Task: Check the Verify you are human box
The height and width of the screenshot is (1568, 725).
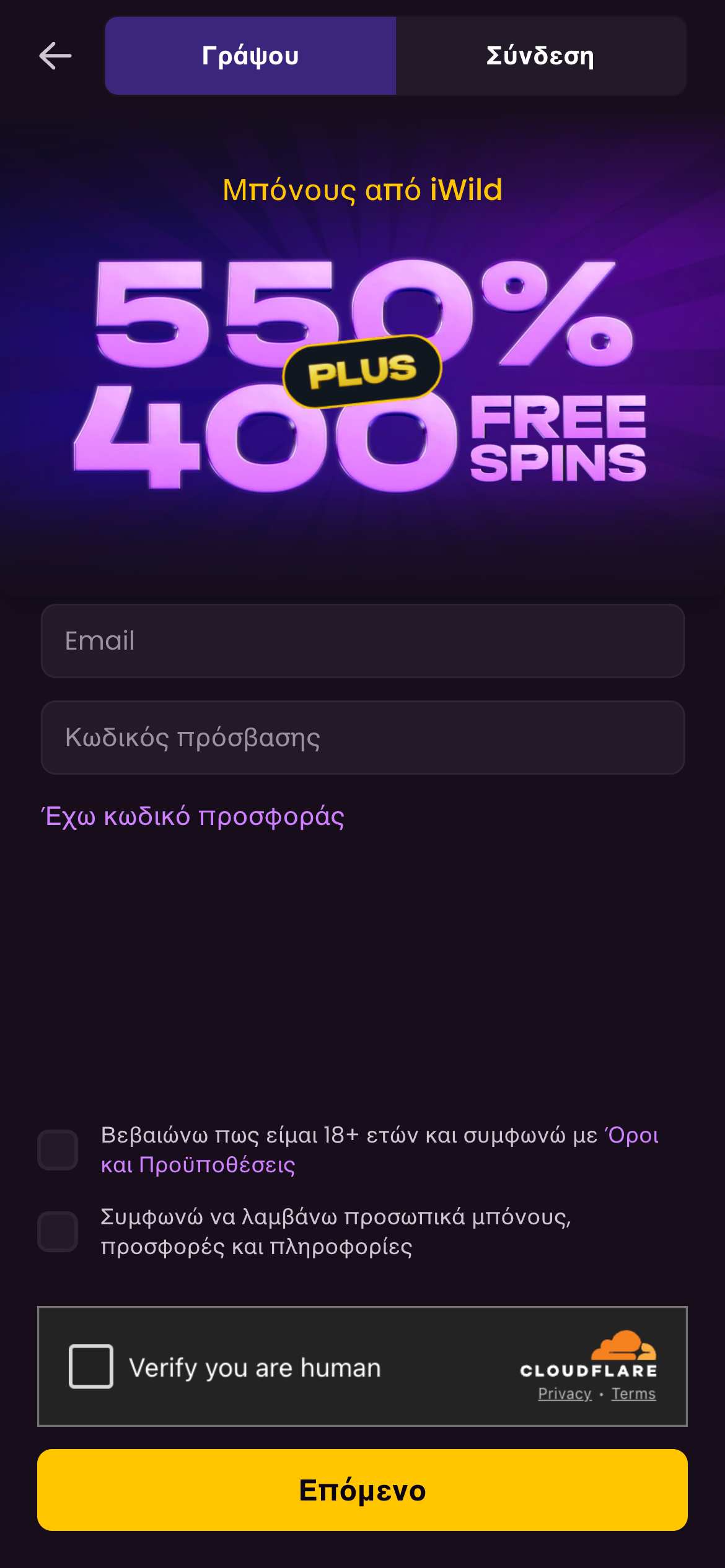Action: 91,1366
